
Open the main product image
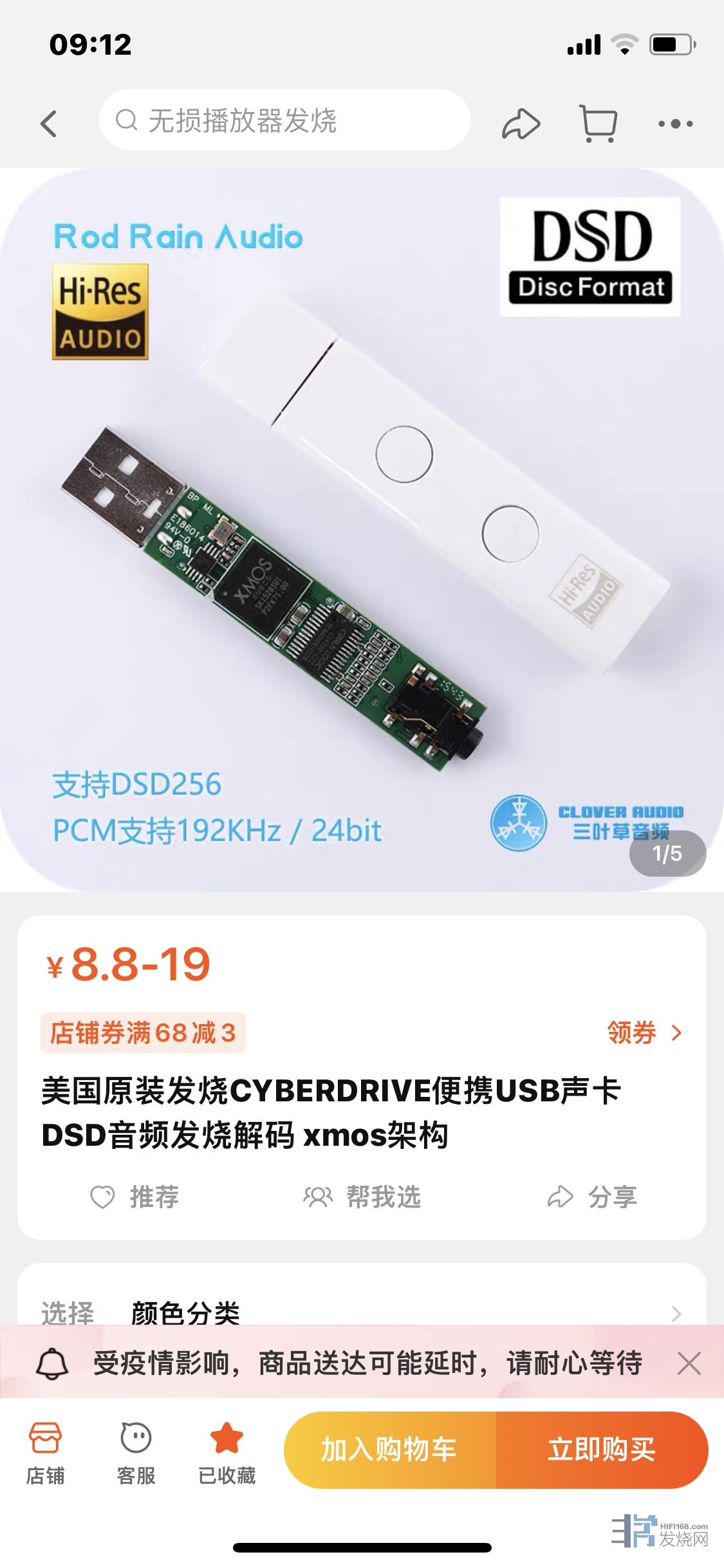point(362,529)
